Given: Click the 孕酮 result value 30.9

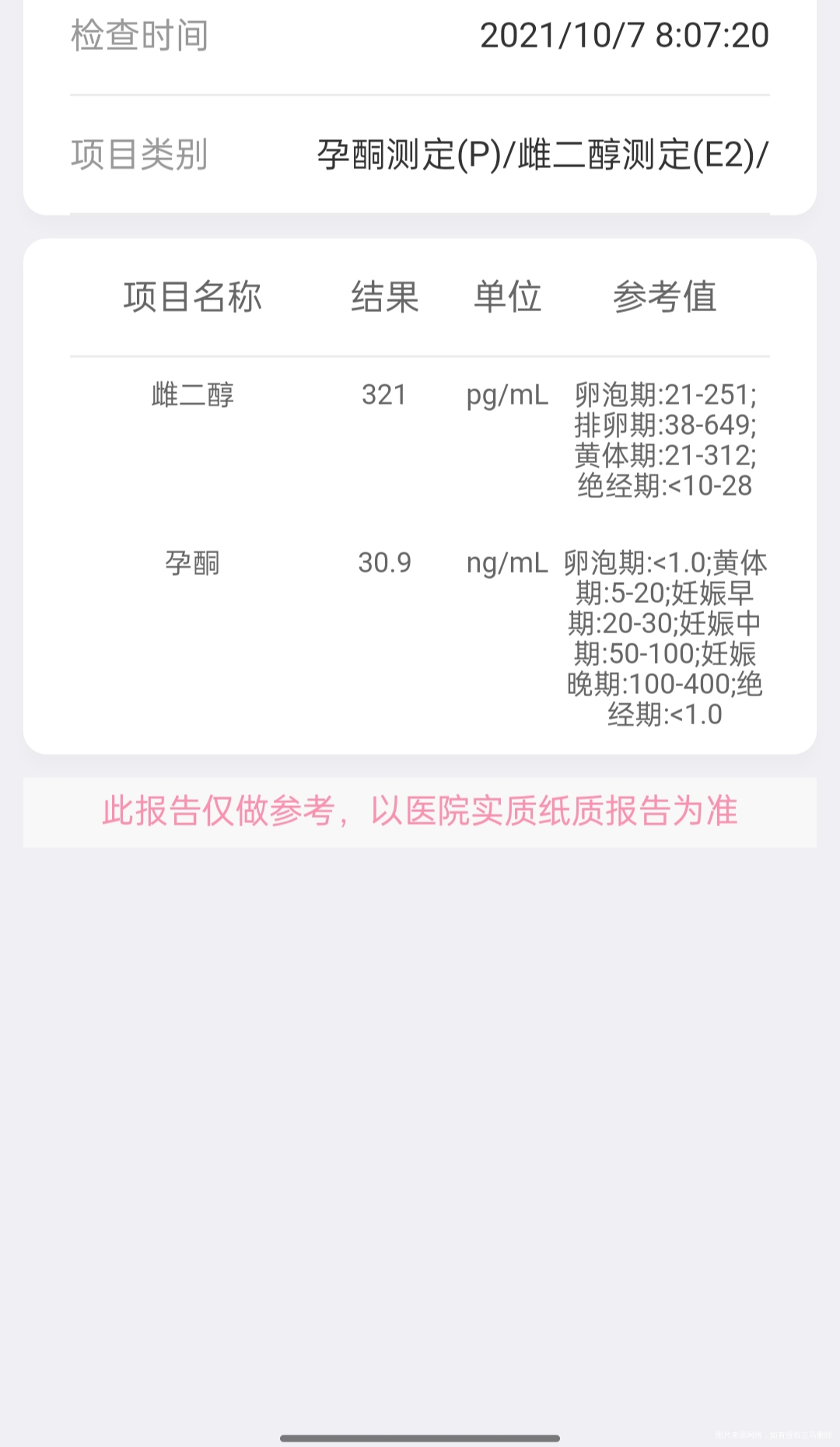Looking at the screenshot, I should (x=384, y=564).
